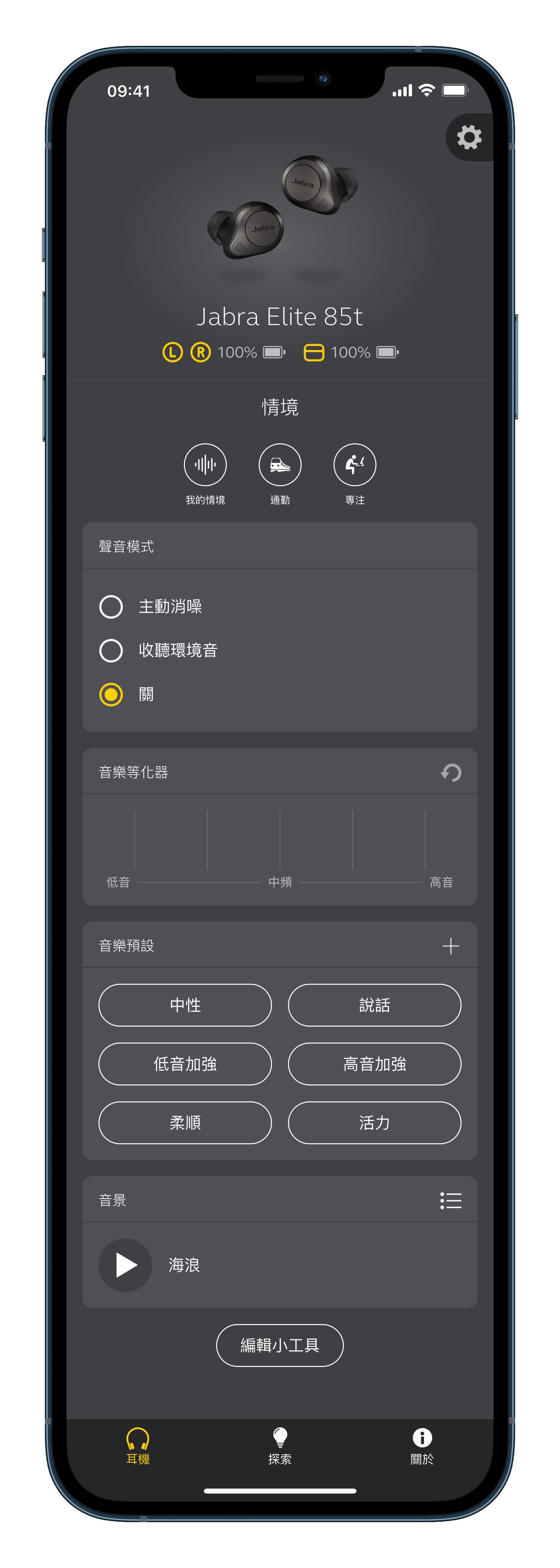Apply the 活力 preset
Viewport: 560px width, 1568px height.
pos(374,1122)
